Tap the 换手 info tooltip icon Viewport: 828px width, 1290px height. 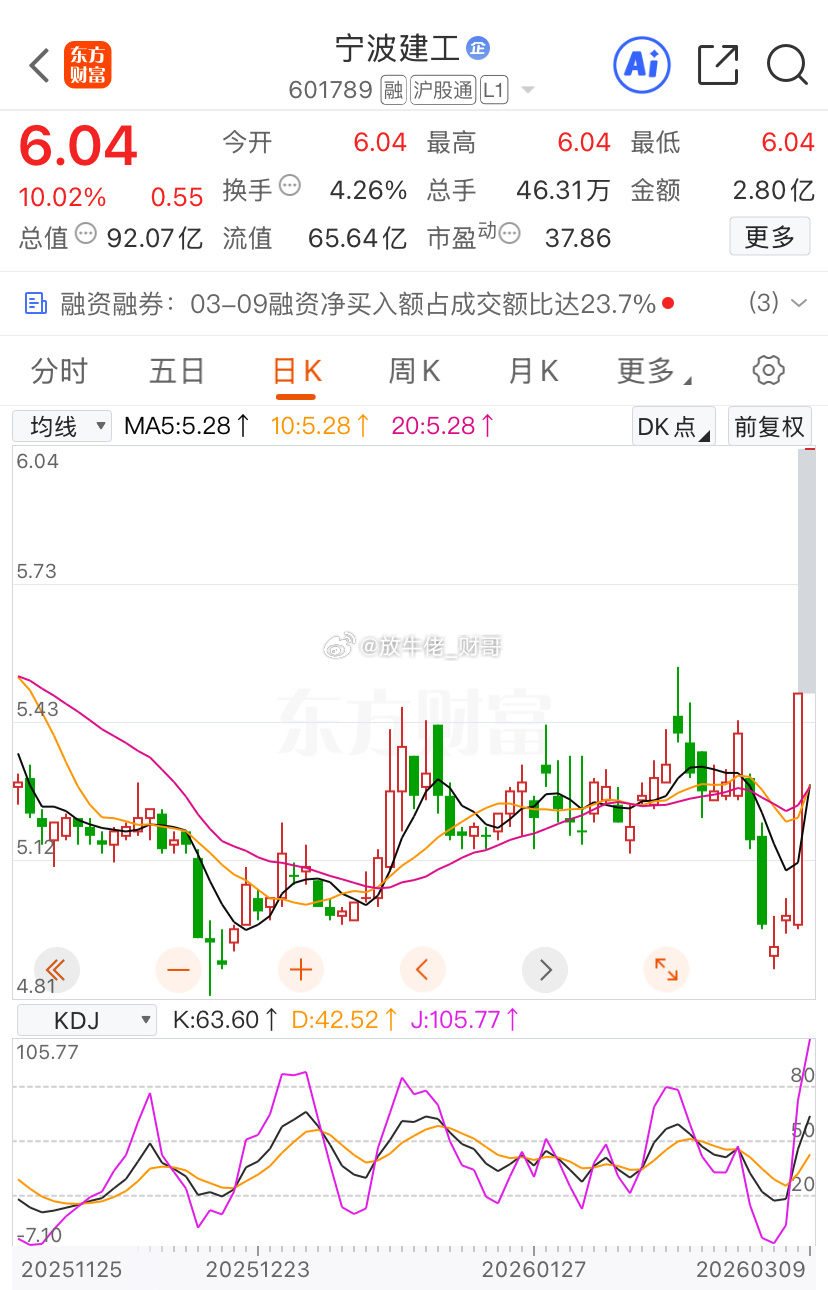click(290, 190)
